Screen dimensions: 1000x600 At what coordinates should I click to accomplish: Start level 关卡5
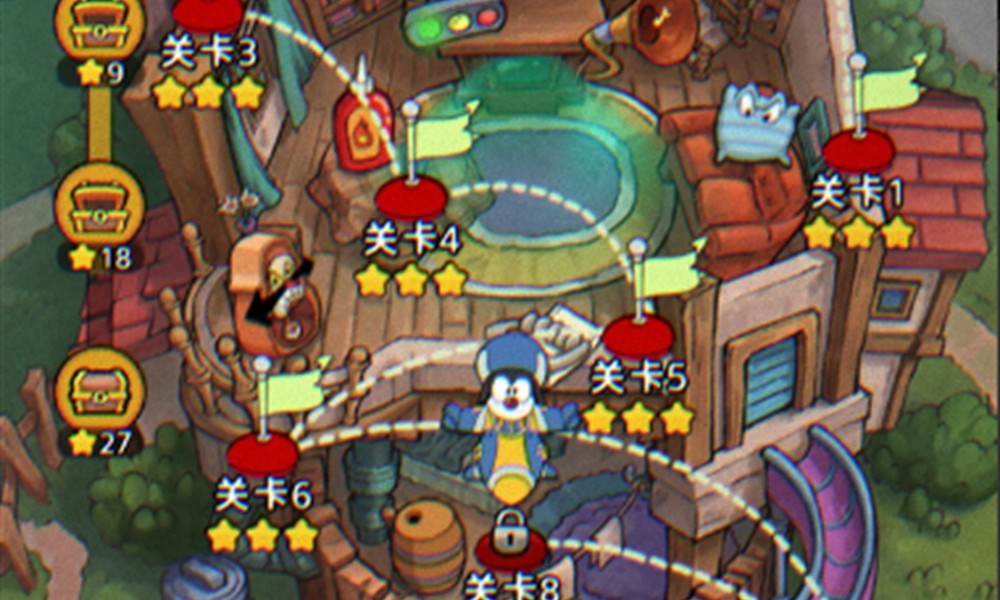[638, 336]
